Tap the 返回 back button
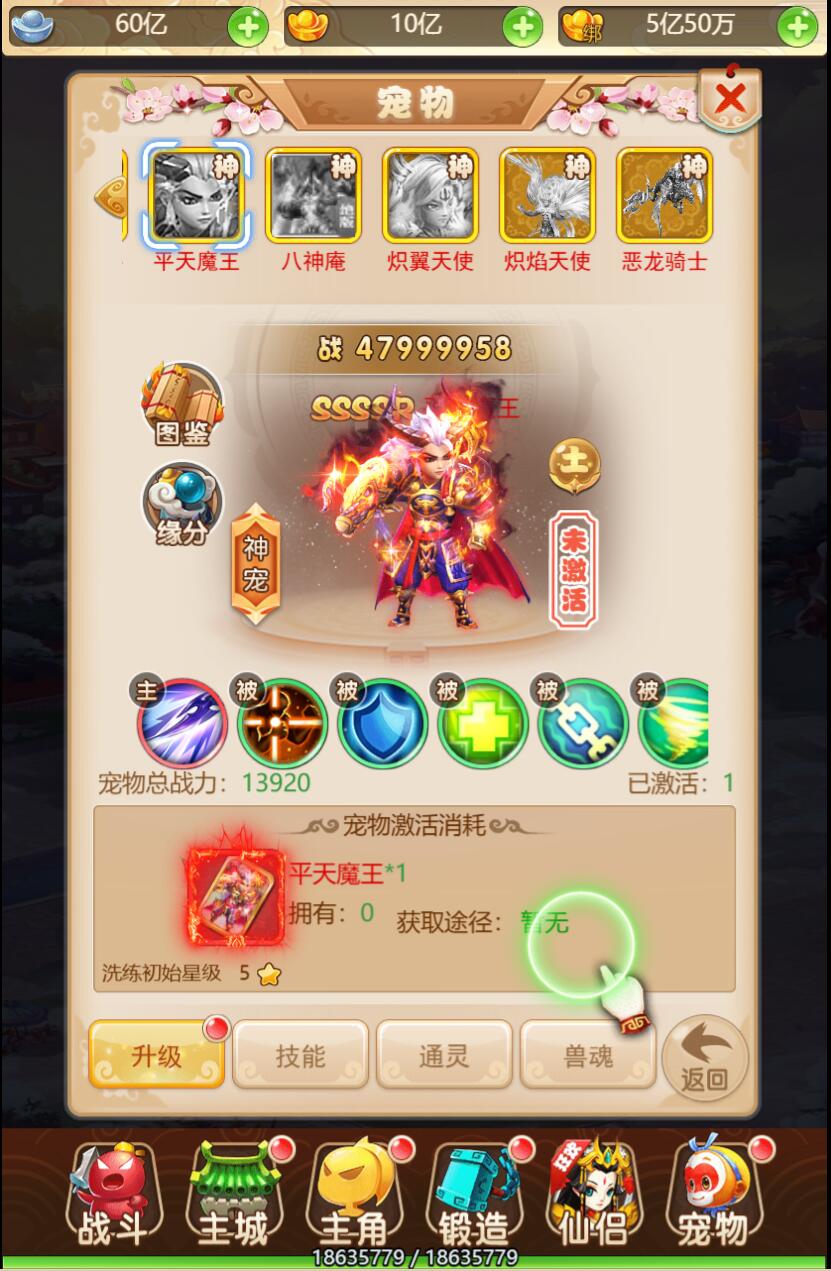 point(704,1056)
